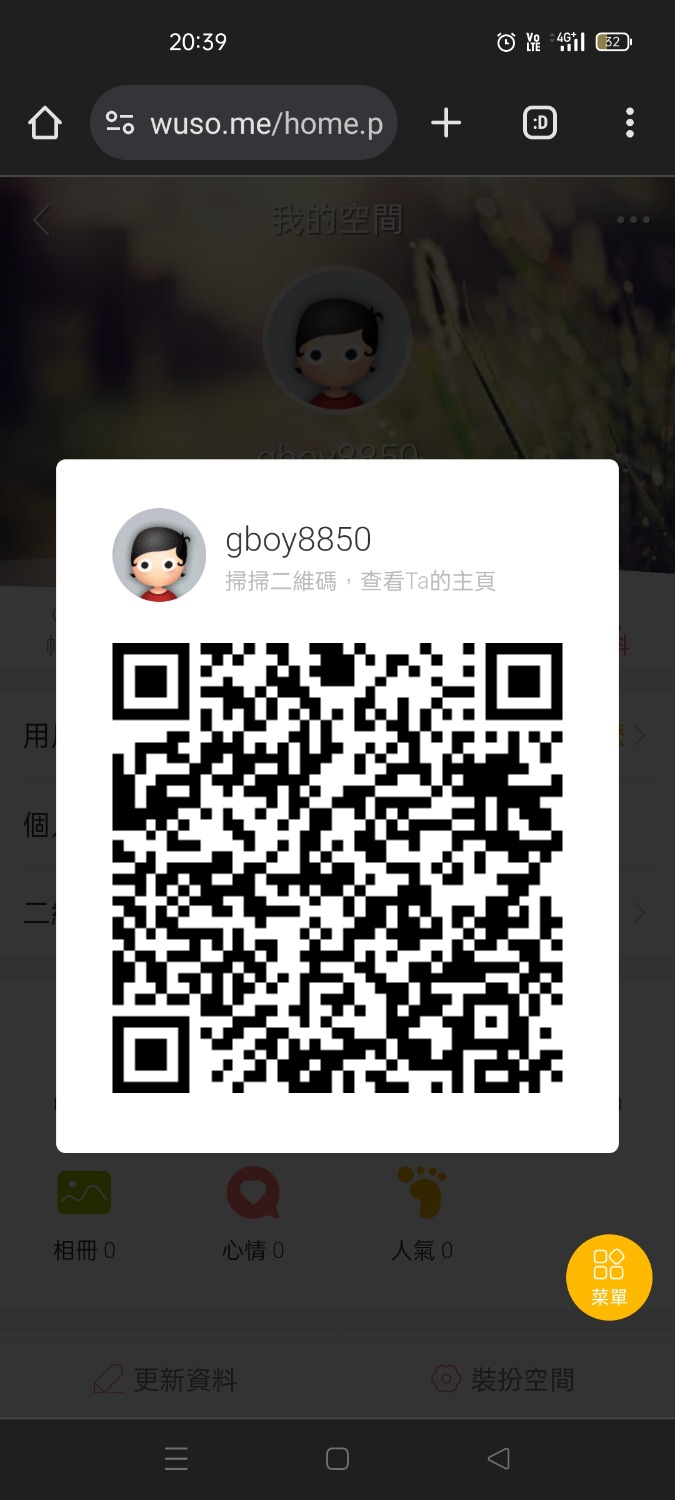Tap the system back button

[498, 1459]
